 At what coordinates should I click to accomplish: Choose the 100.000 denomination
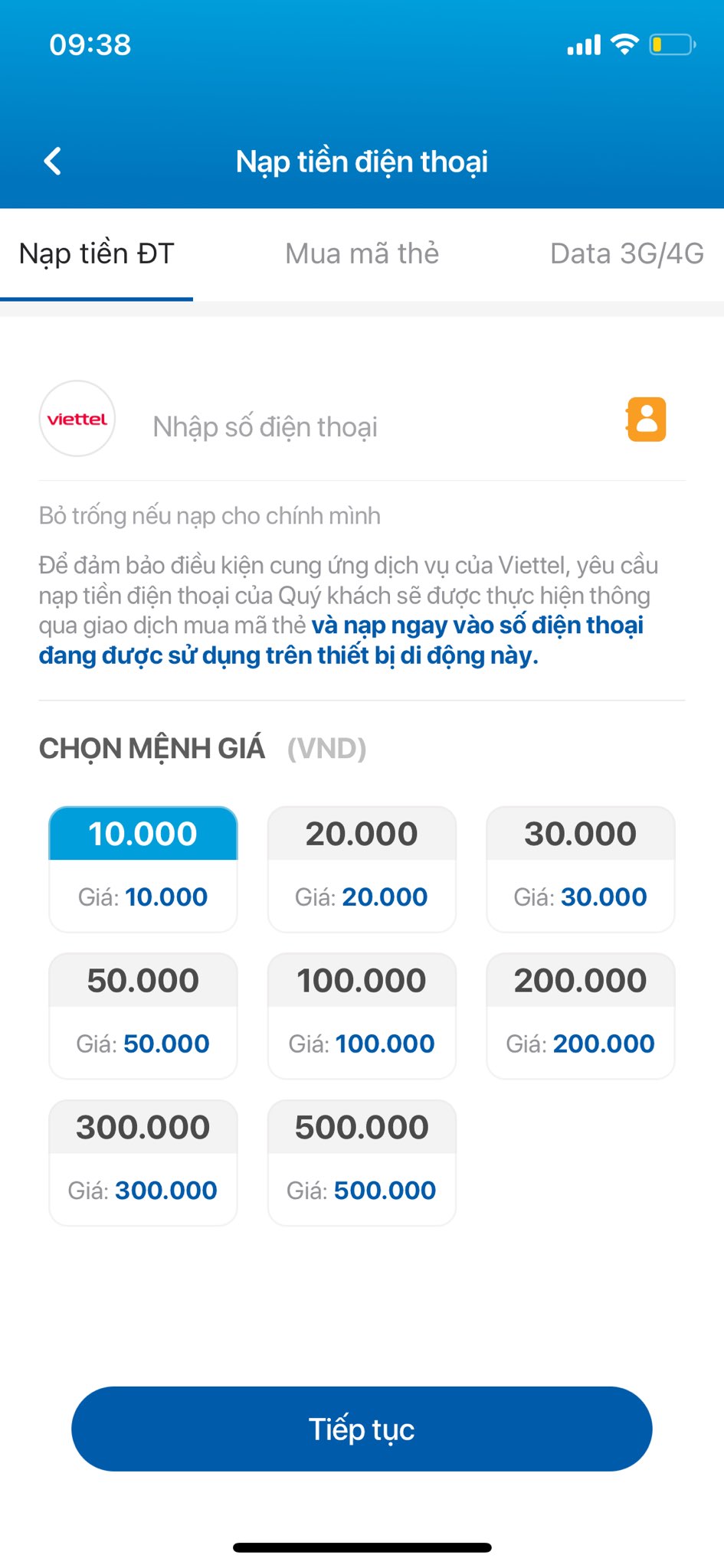(362, 1016)
